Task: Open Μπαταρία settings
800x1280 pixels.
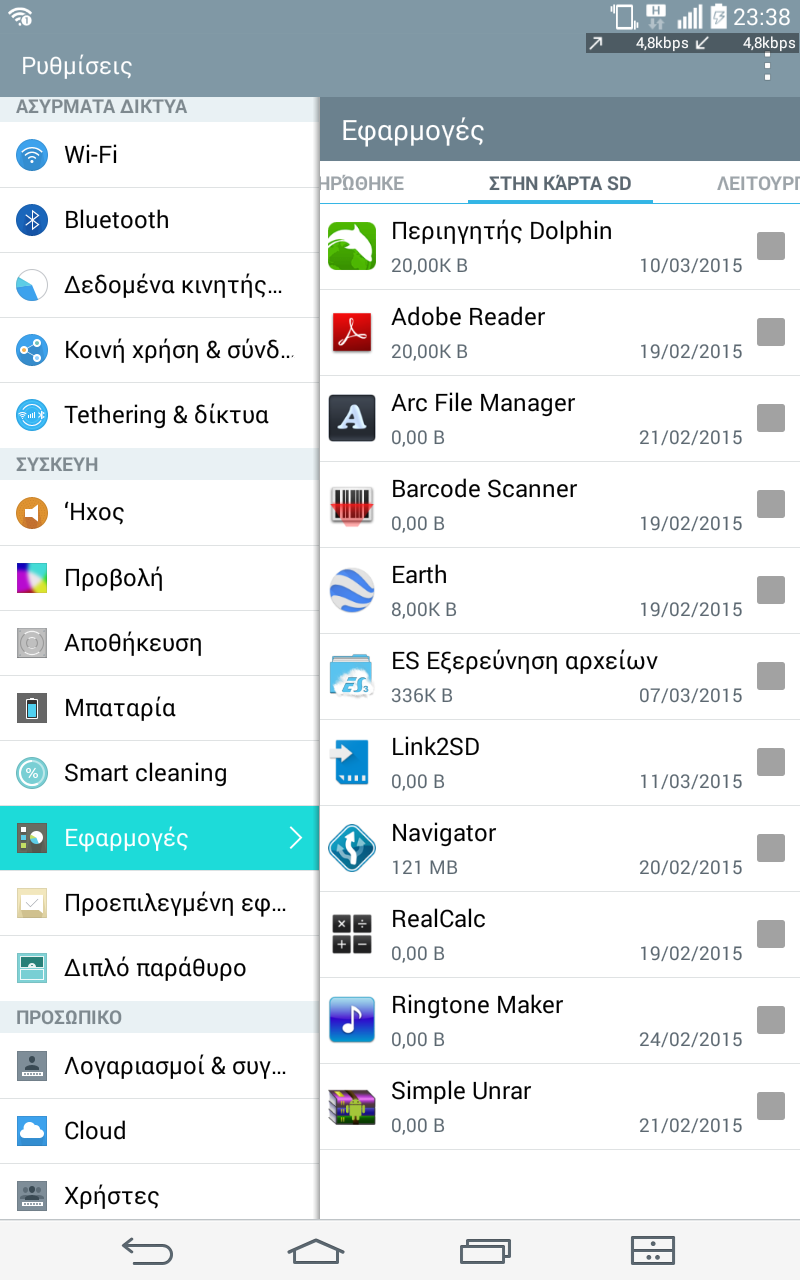Action: pyautogui.click(x=159, y=708)
